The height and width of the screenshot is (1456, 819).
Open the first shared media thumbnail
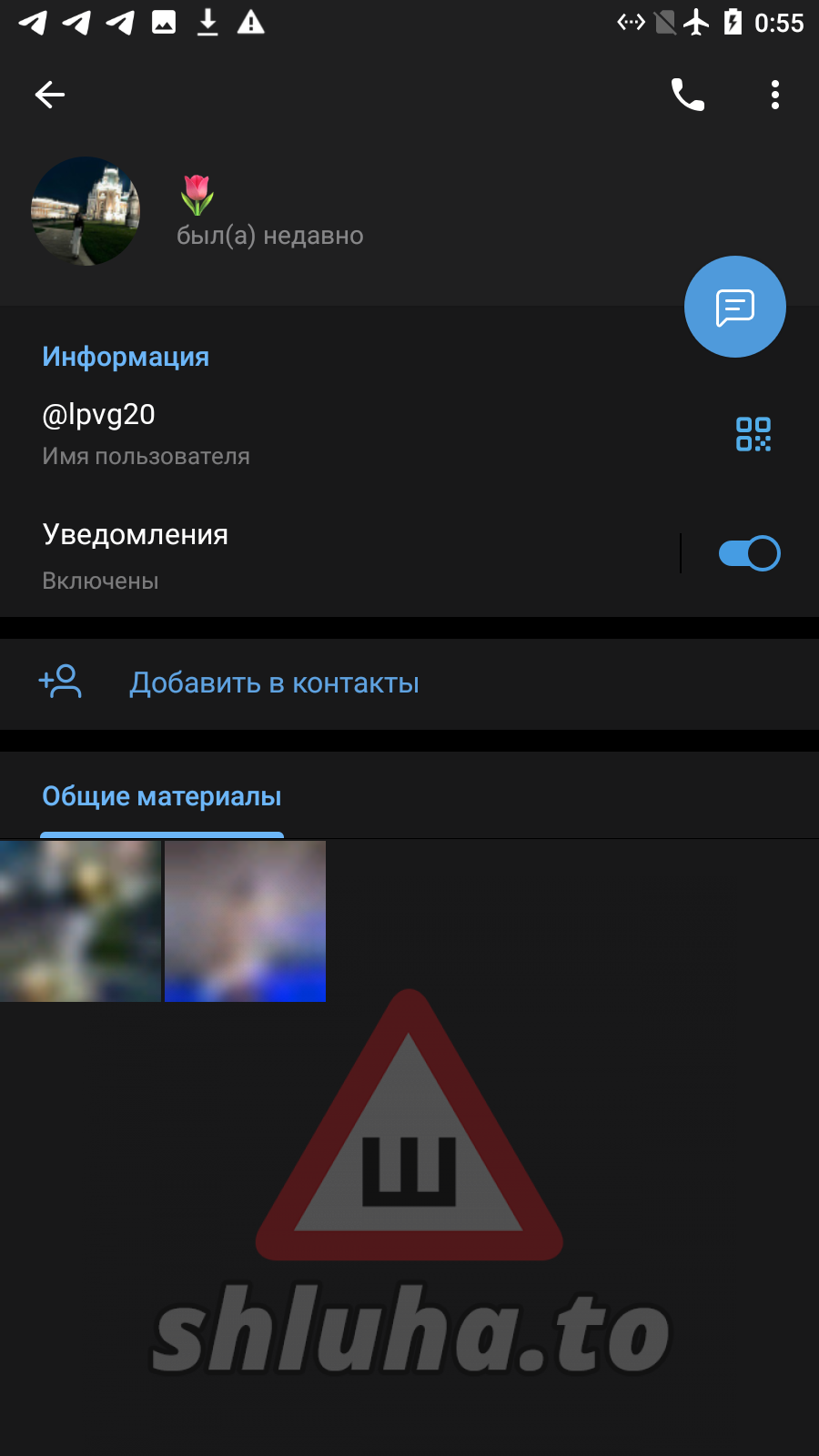click(x=80, y=921)
